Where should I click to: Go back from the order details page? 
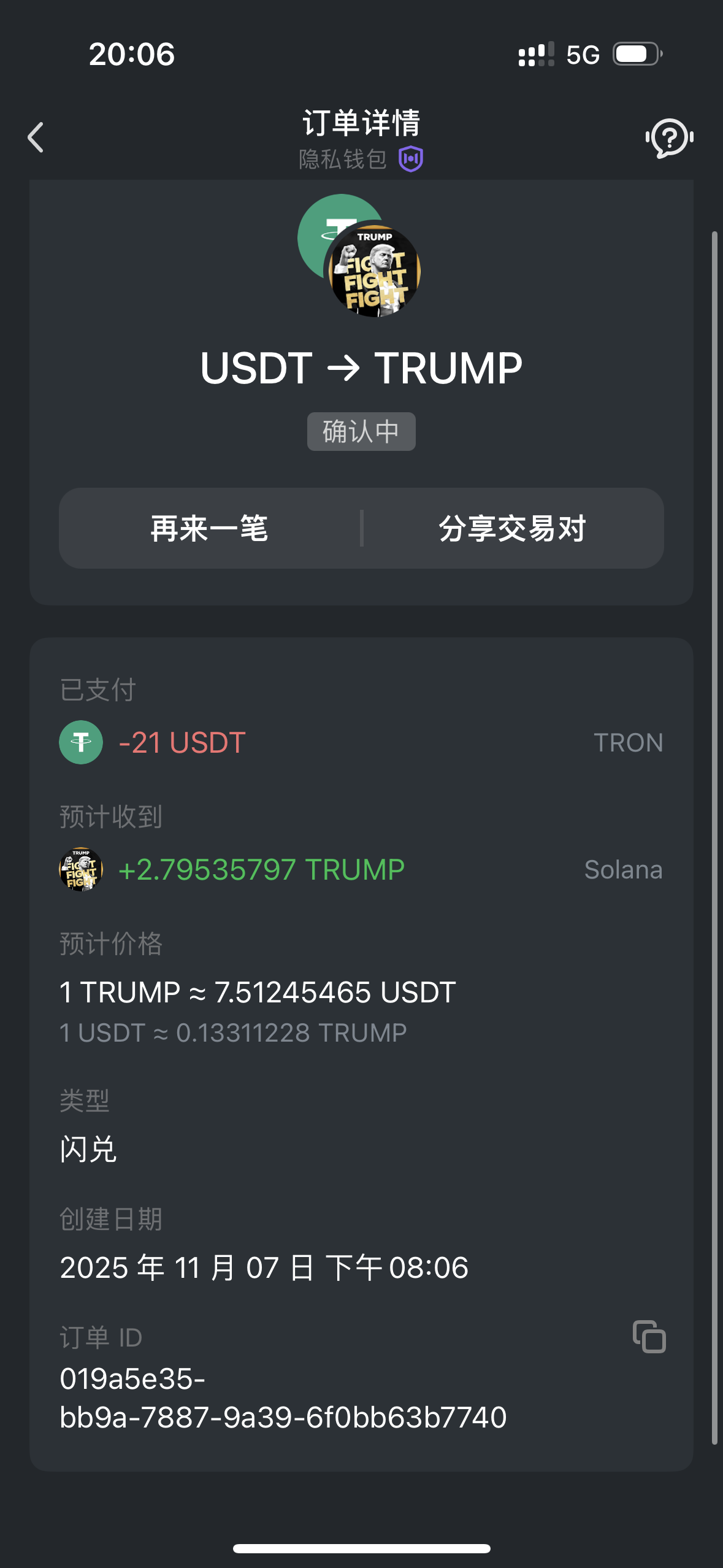click(36, 137)
